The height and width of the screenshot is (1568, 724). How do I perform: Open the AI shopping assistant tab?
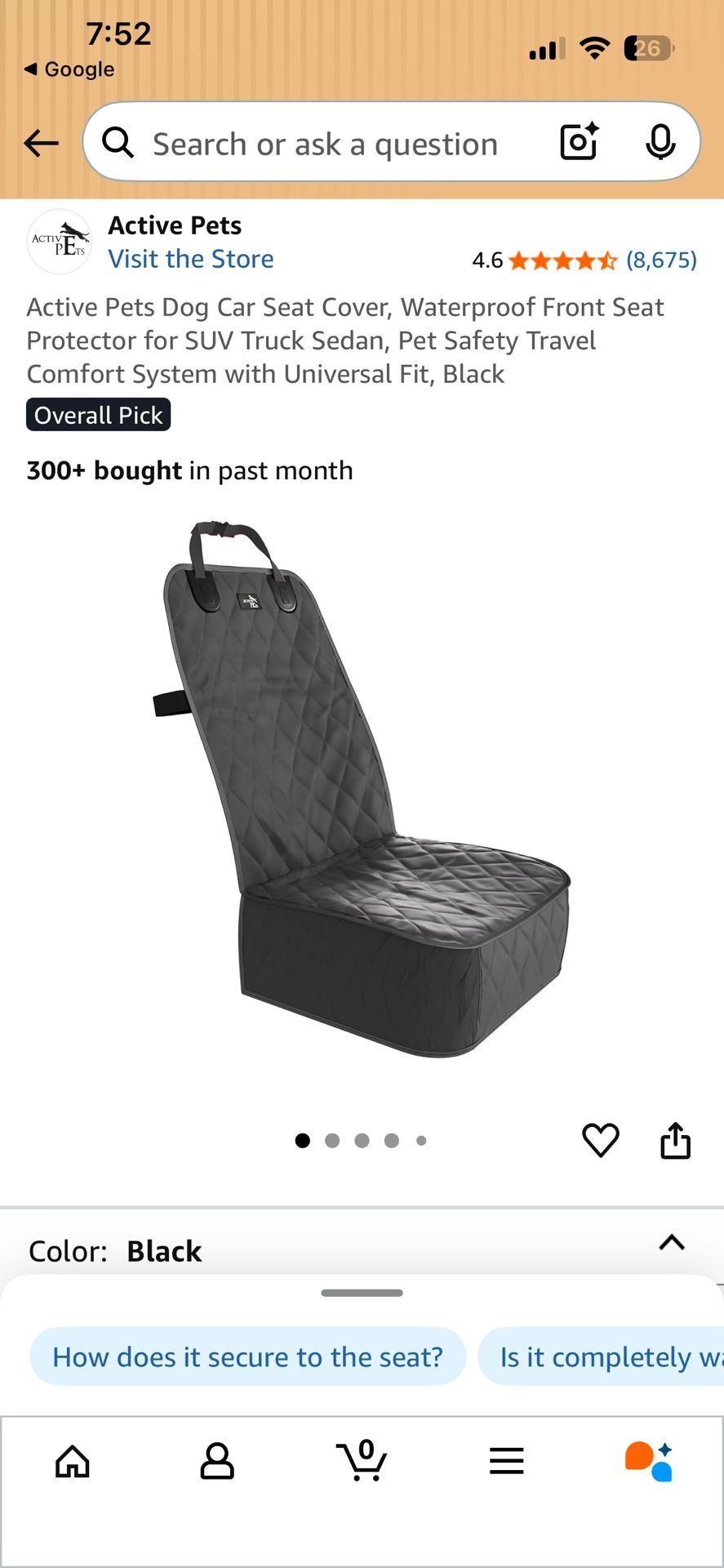click(x=650, y=1461)
